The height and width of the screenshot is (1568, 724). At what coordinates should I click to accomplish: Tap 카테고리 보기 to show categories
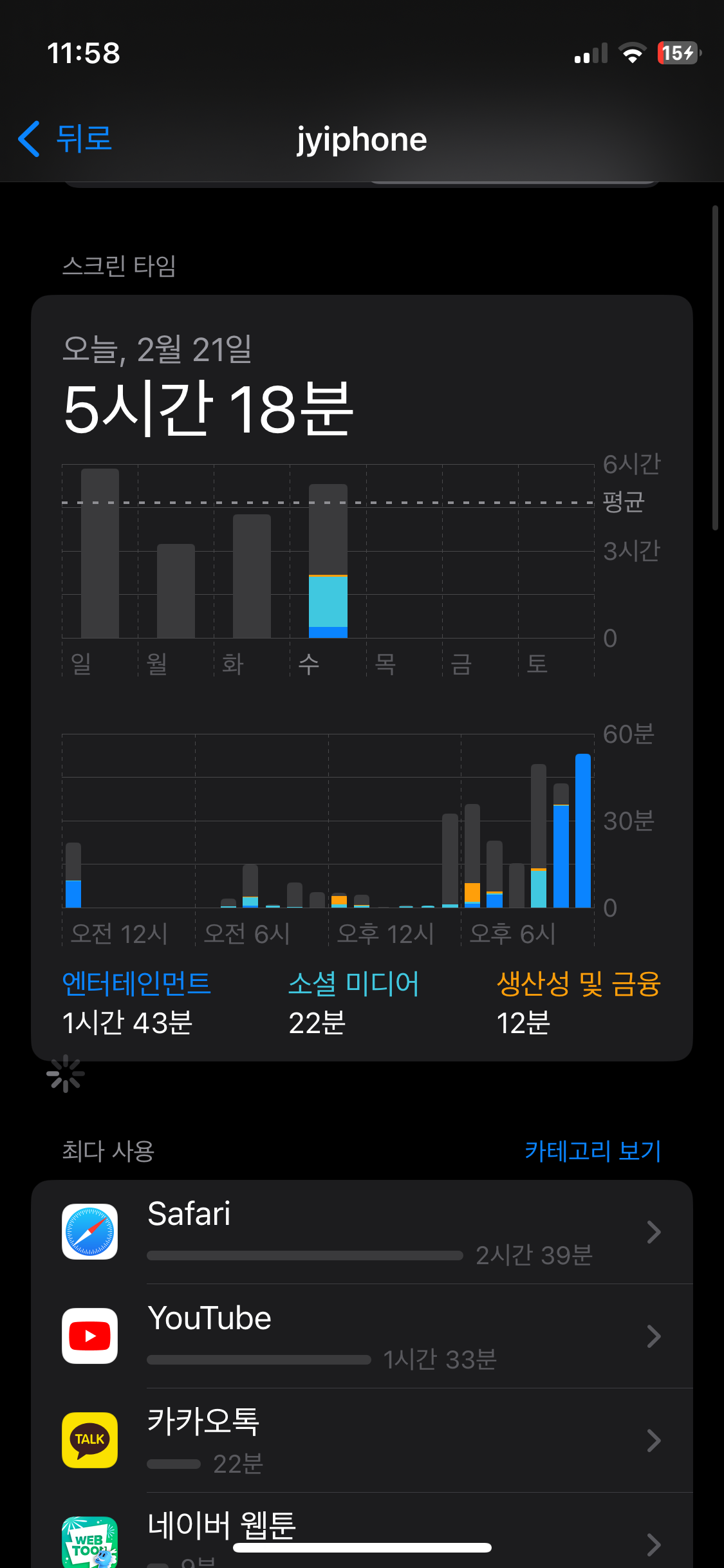(x=593, y=1151)
